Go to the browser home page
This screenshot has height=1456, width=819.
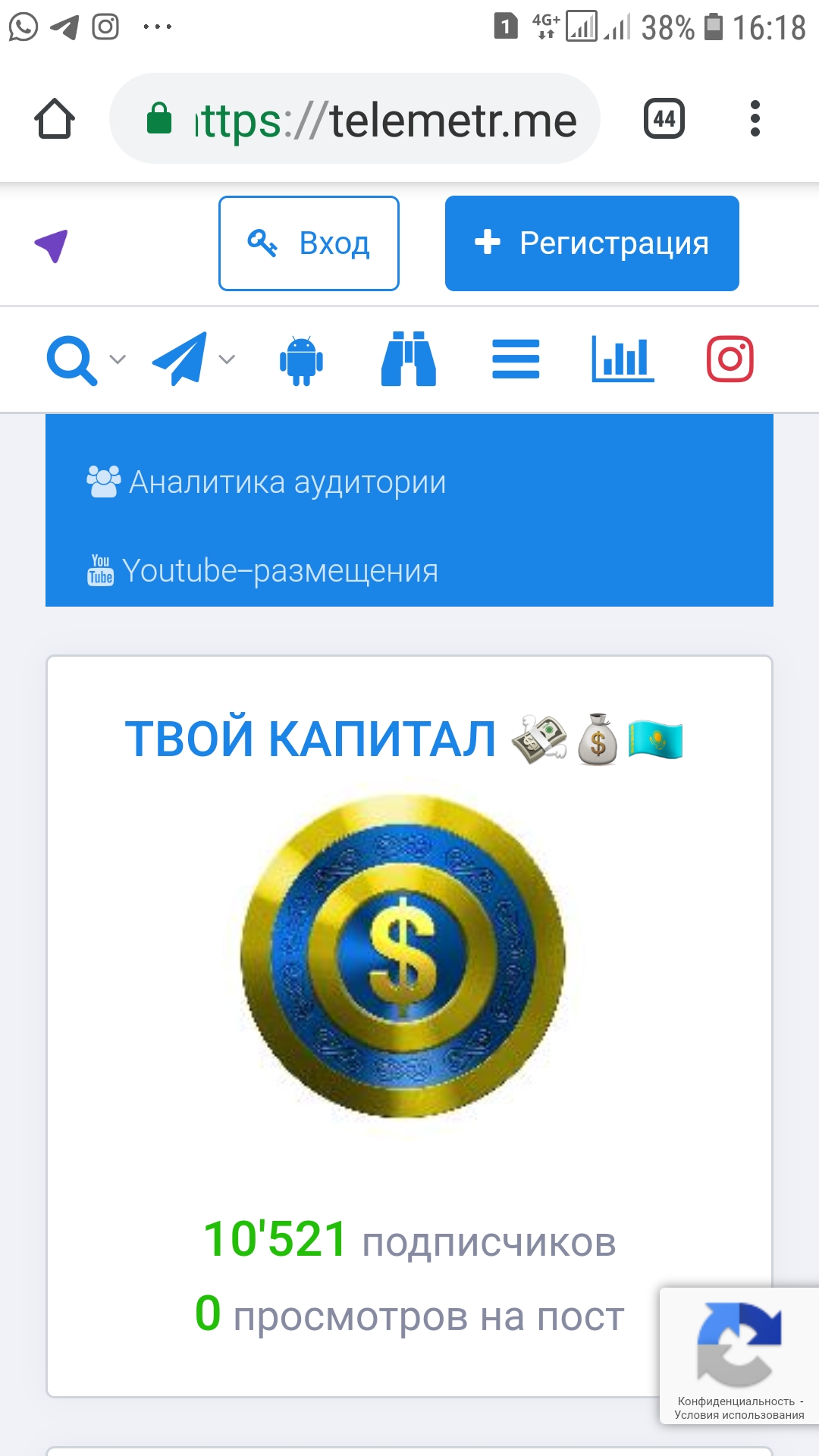(x=55, y=119)
